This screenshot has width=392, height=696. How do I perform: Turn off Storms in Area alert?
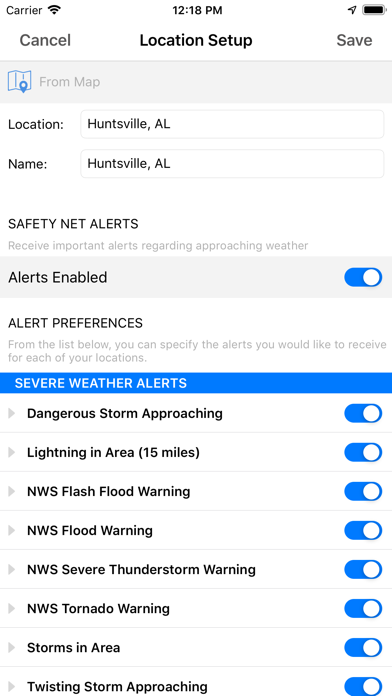pyautogui.click(x=363, y=648)
